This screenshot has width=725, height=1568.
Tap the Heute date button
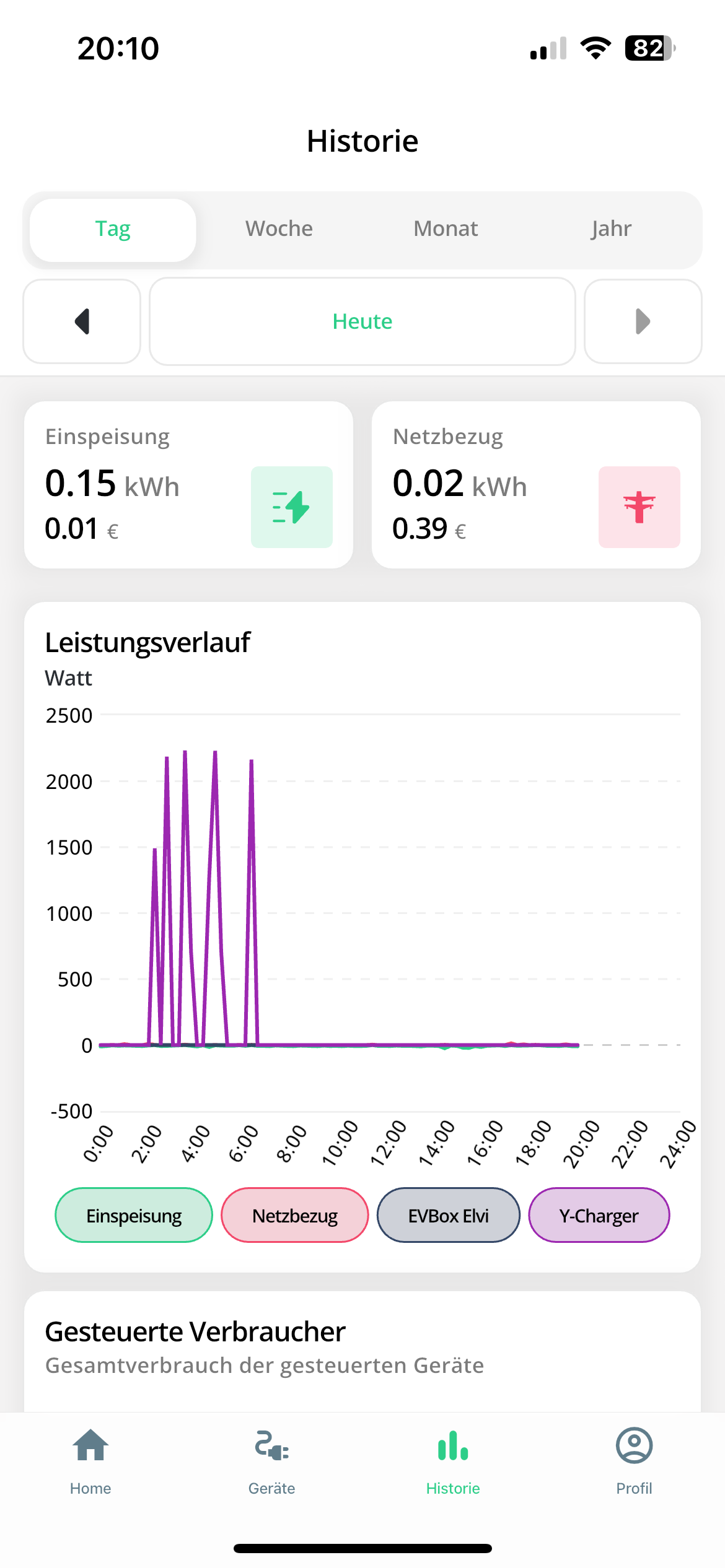coord(362,321)
